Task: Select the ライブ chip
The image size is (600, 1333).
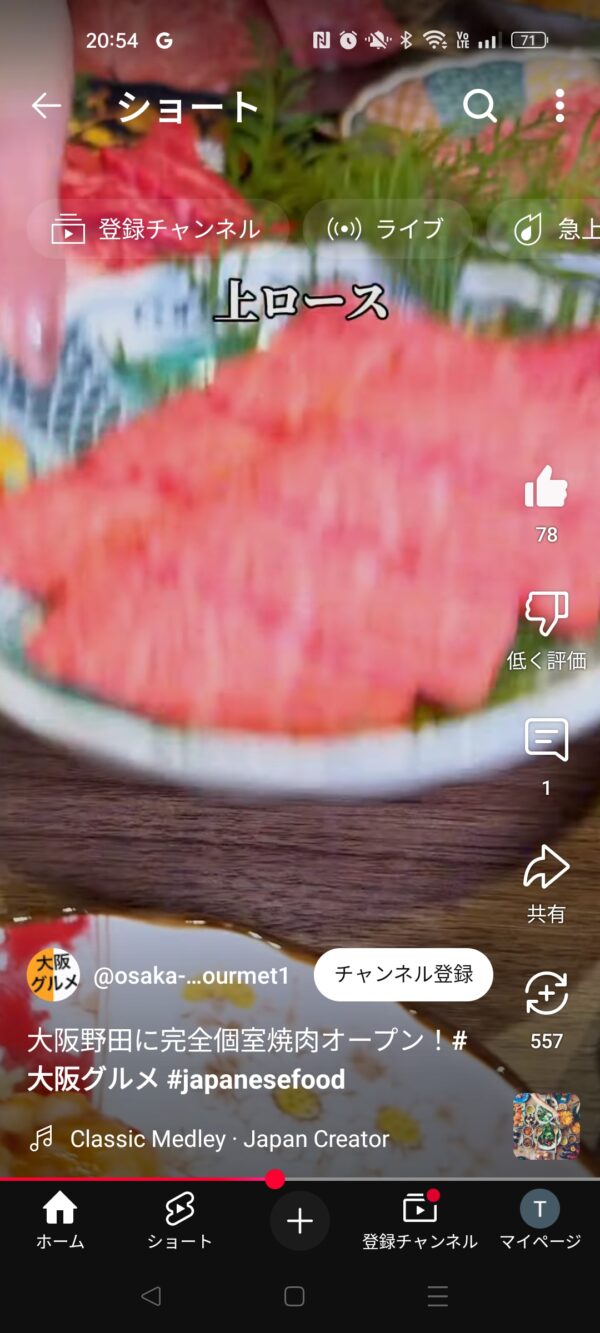Action: 386,229
